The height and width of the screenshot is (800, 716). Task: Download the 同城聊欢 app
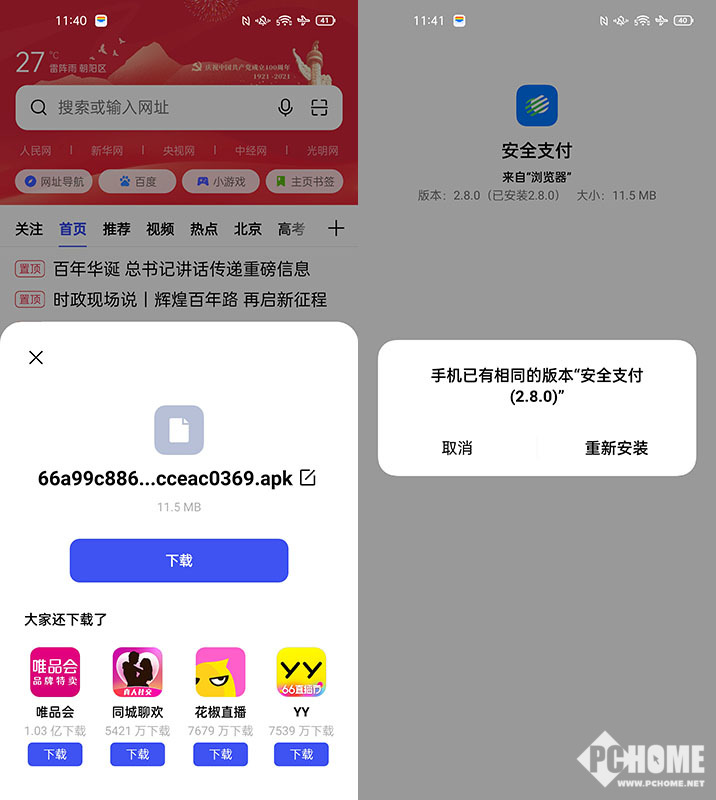click(138, 754)
